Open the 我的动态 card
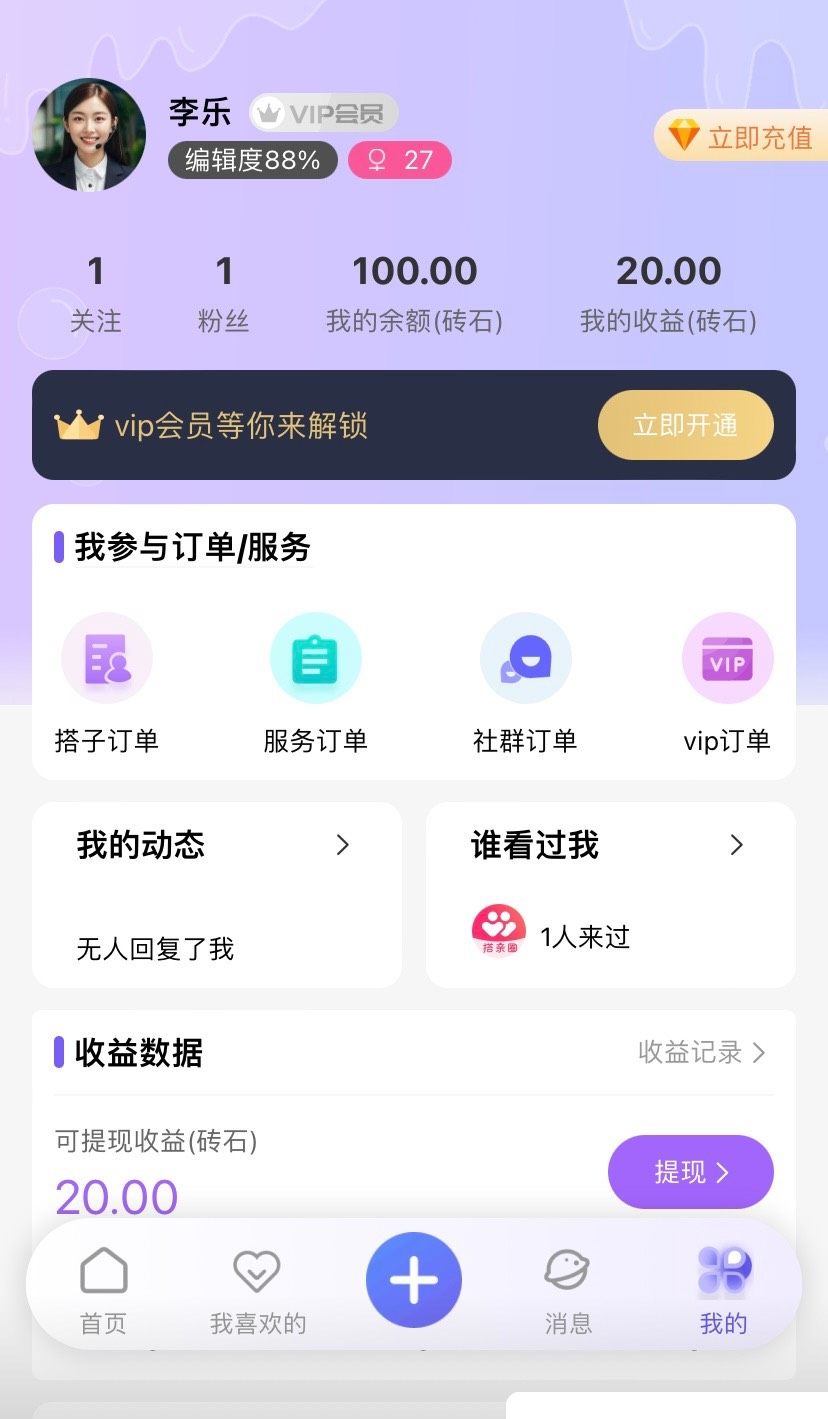 (216, 894)
